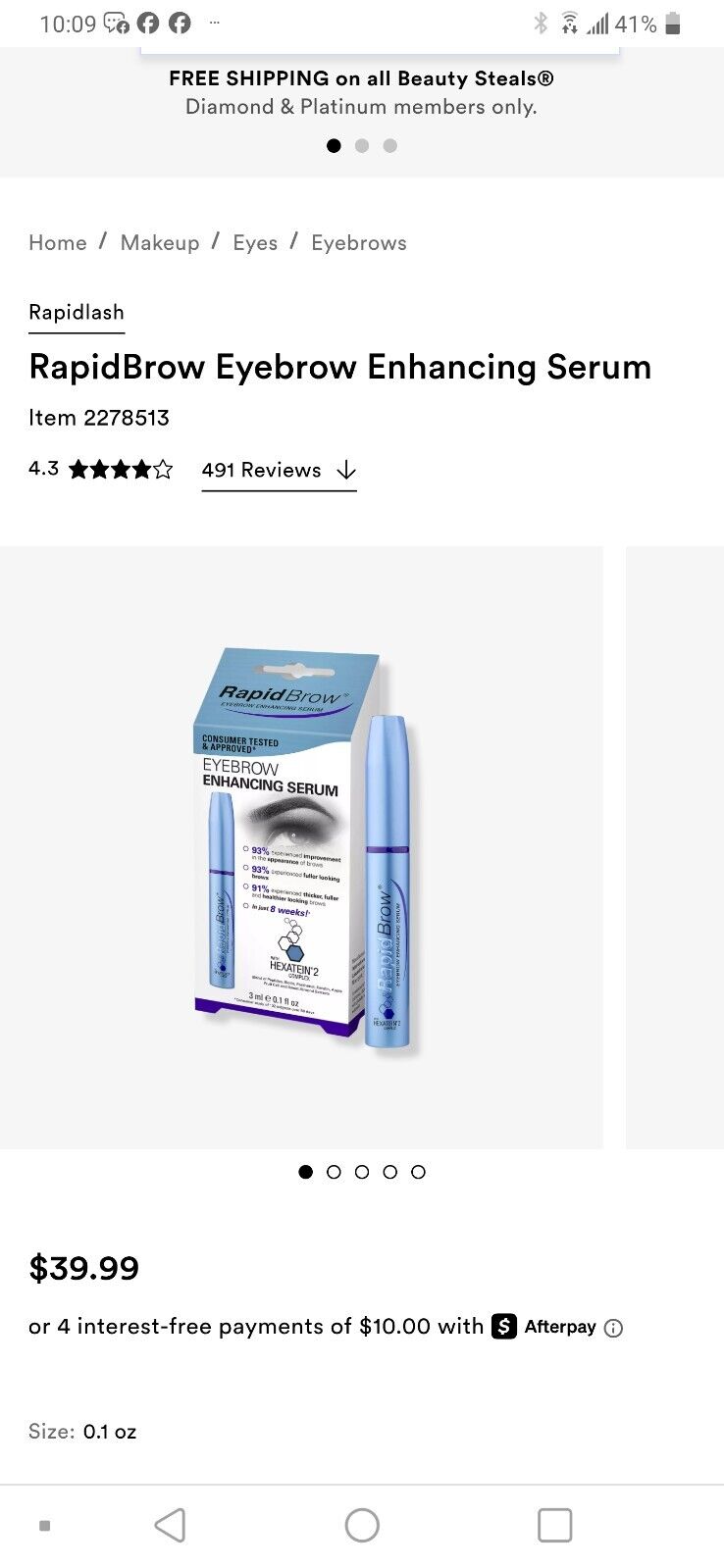Select the second promo banner dot

tap(362, 146)
